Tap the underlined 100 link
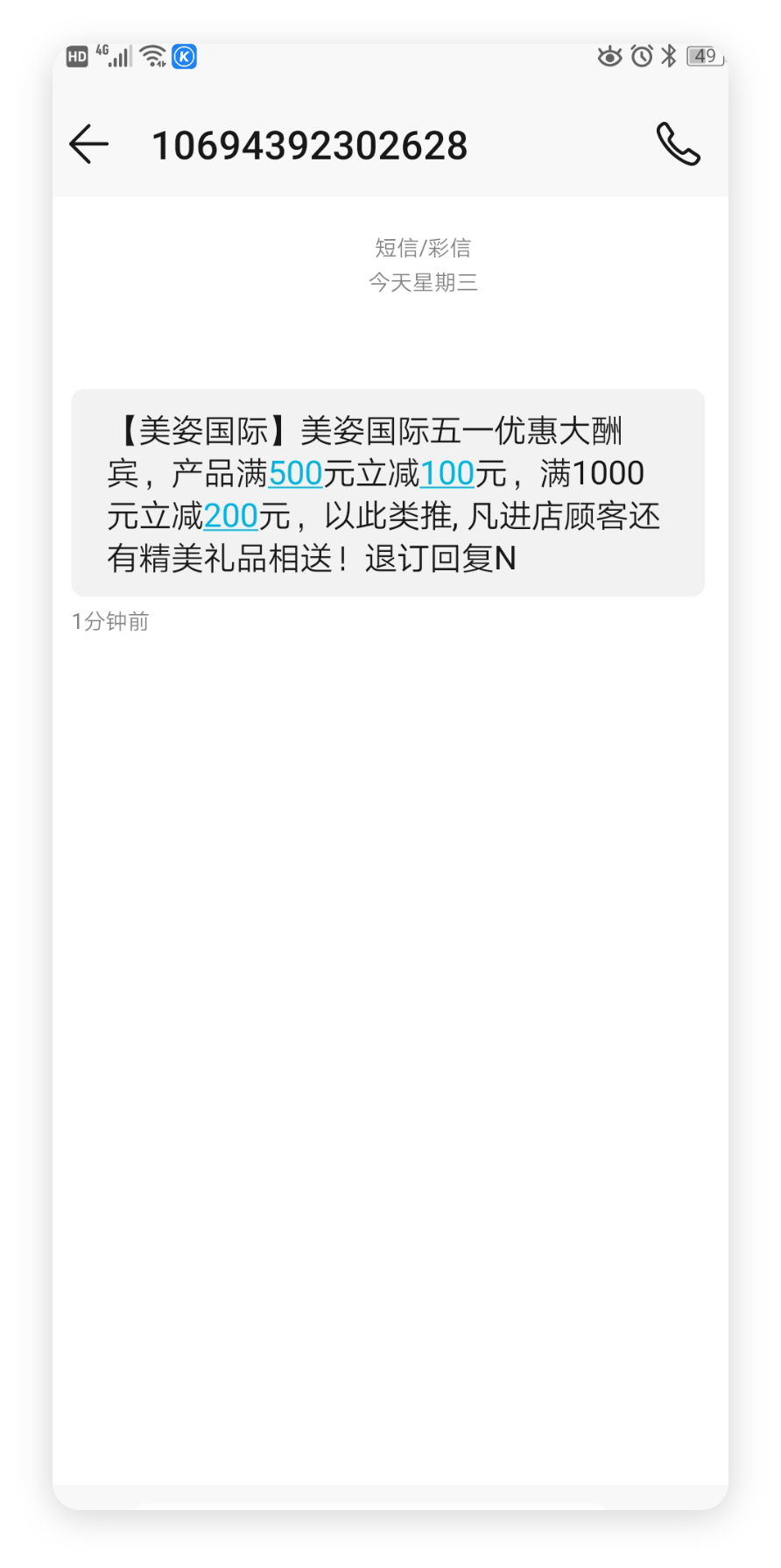 pyautogui.click(x=447, y=474)
